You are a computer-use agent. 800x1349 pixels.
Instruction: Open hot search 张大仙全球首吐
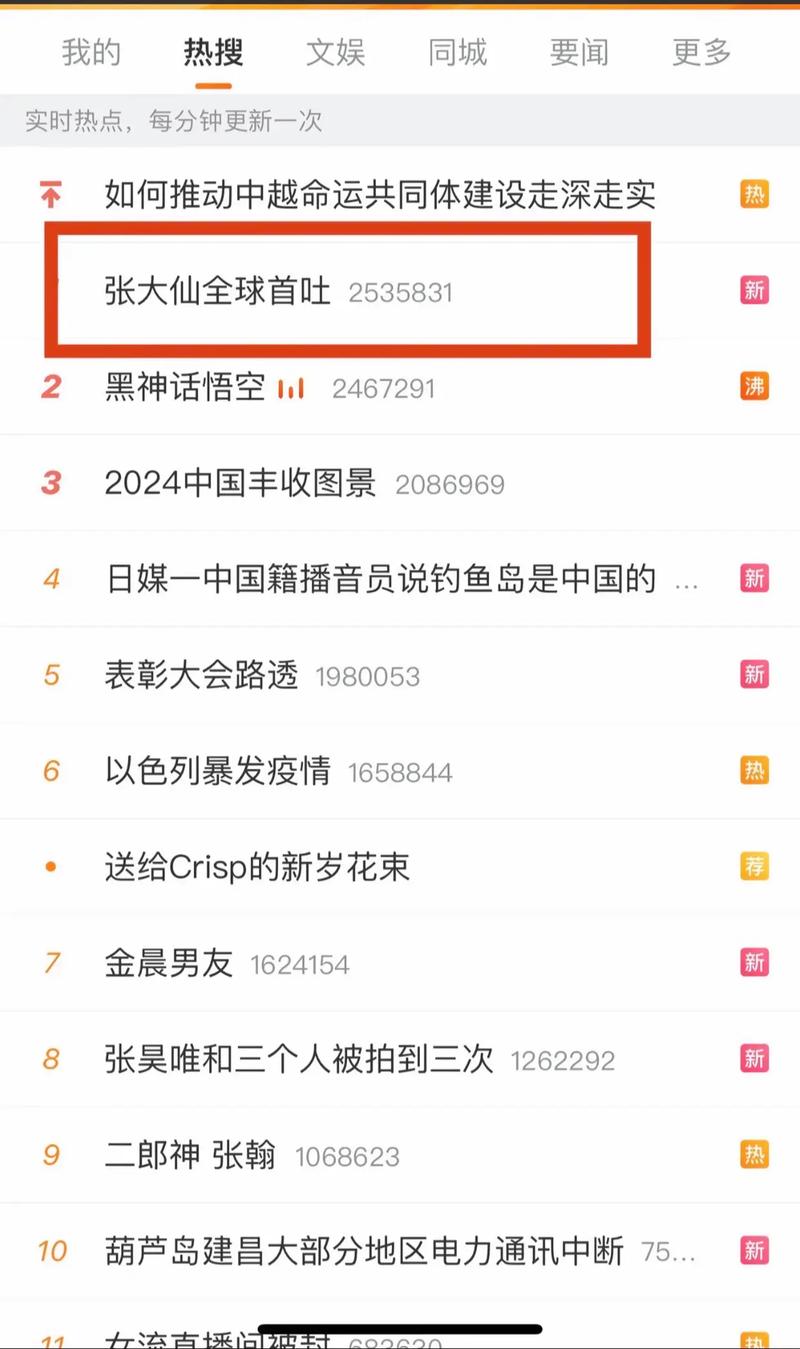coord(218,291)
